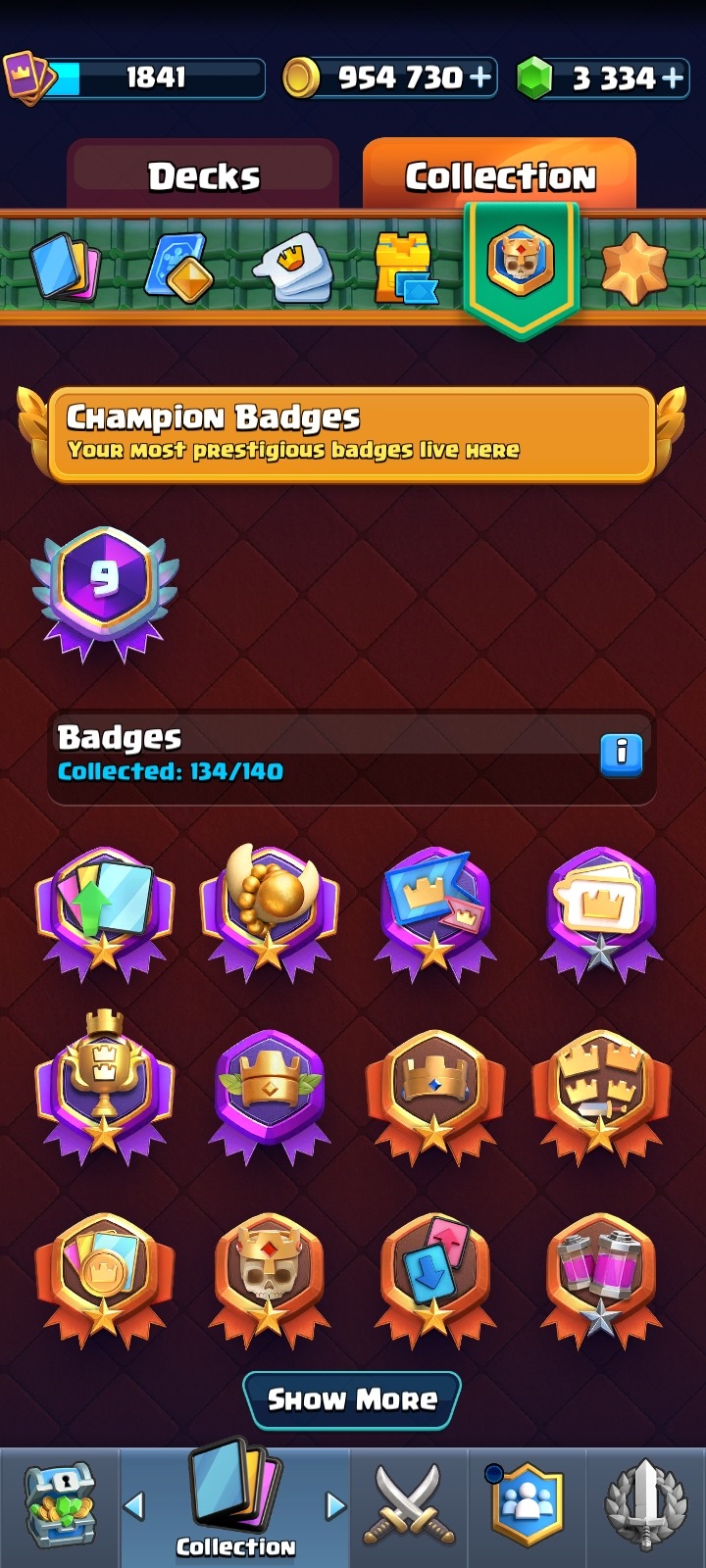The height and width of the screenshot is (1568, 706).
Task: Open the tower skins sub-tab
Action: (406, 267)
